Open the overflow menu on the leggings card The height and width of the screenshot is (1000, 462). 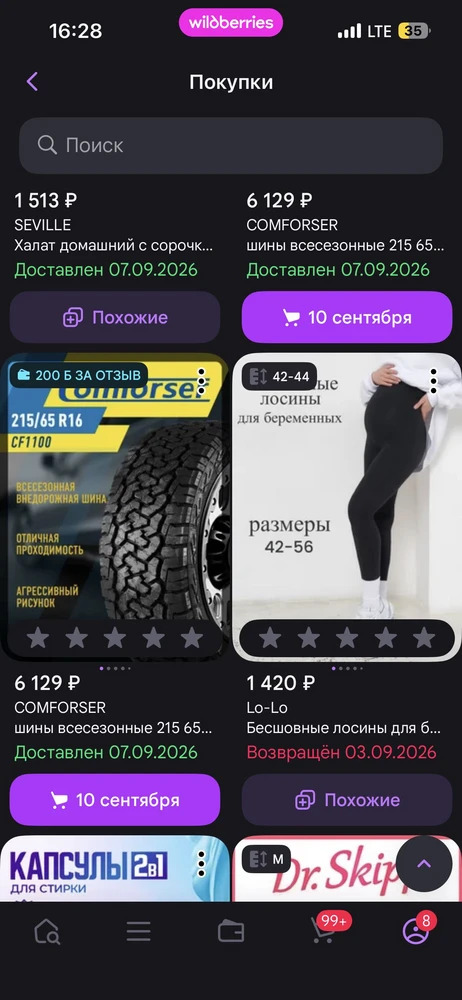(x=434, y=381)
